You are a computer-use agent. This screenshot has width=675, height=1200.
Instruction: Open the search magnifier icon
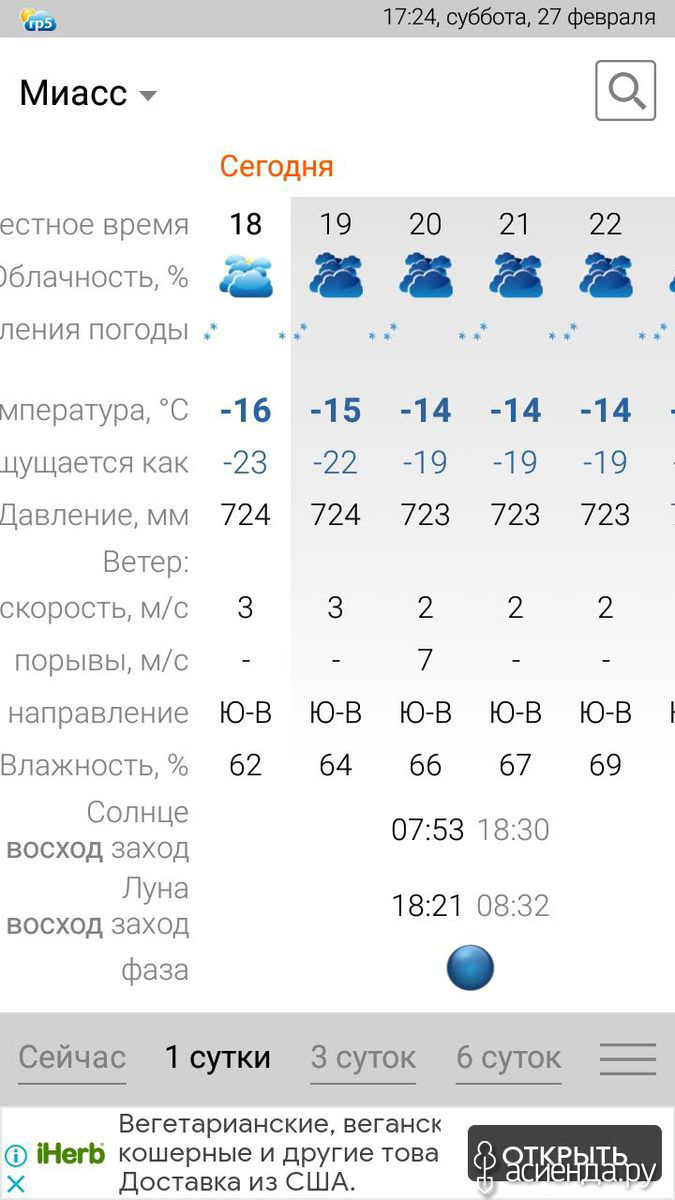coord(625,91)
